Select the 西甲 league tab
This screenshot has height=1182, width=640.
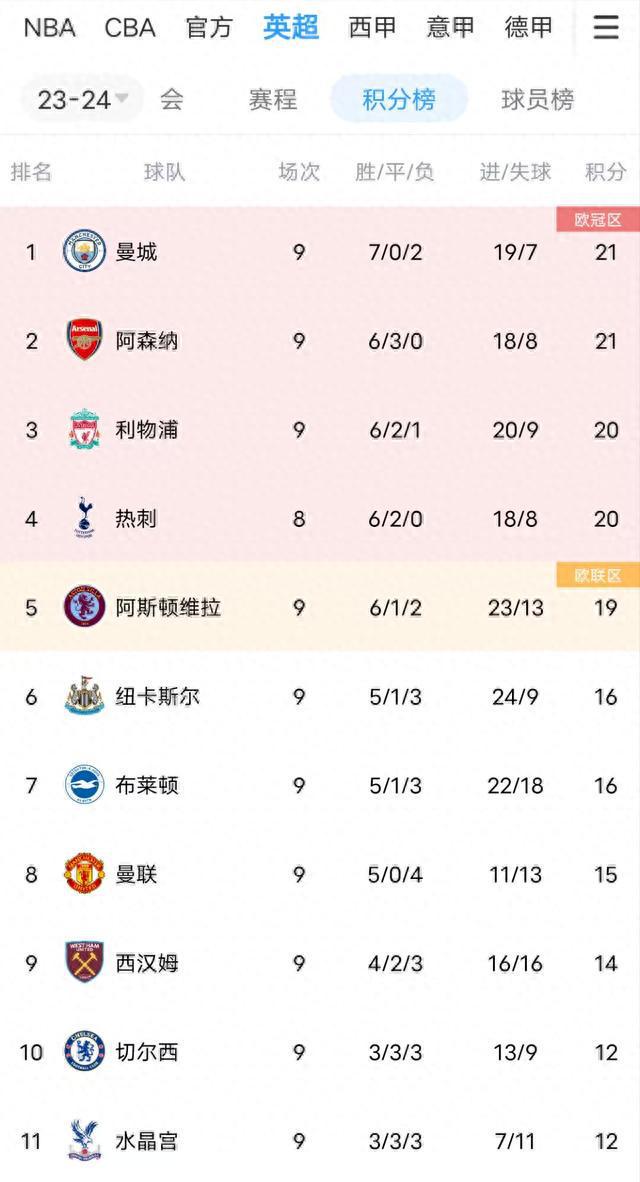click(x=372, y=28)
